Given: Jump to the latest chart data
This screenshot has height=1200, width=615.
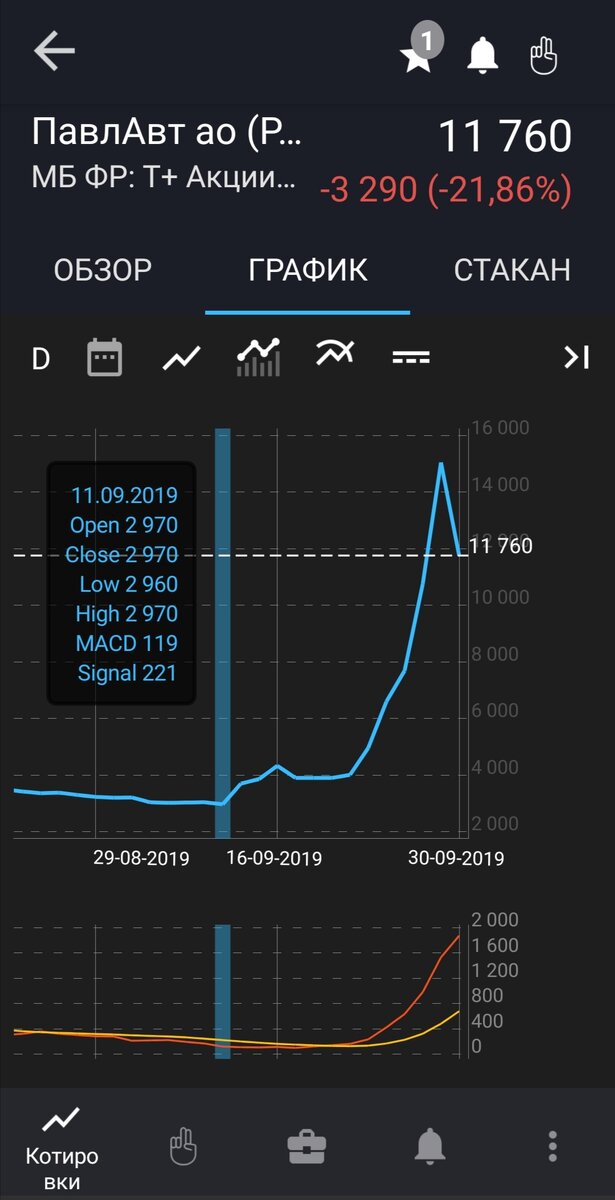Looking at the screenshot, I should coord(576,357).
